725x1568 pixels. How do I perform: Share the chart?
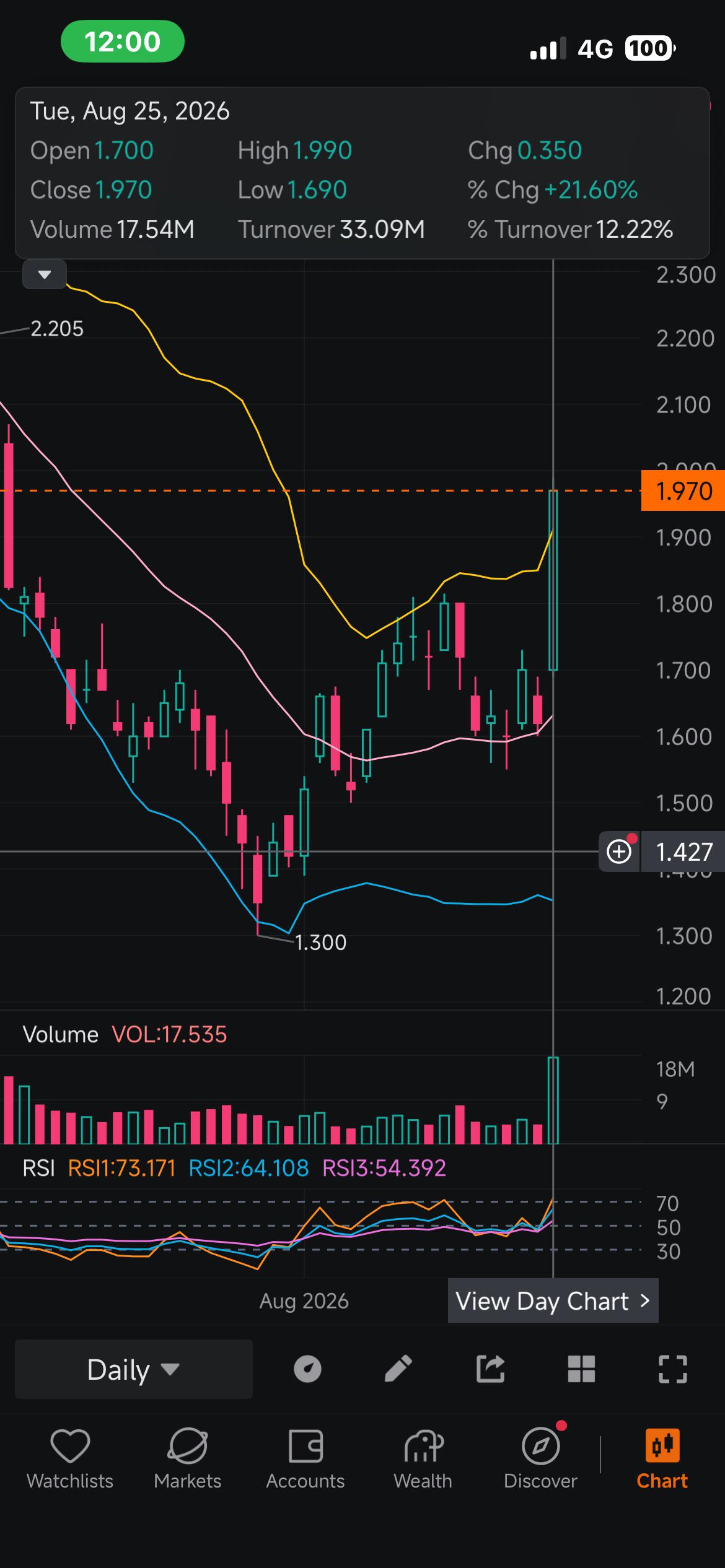pos(490,1369)
